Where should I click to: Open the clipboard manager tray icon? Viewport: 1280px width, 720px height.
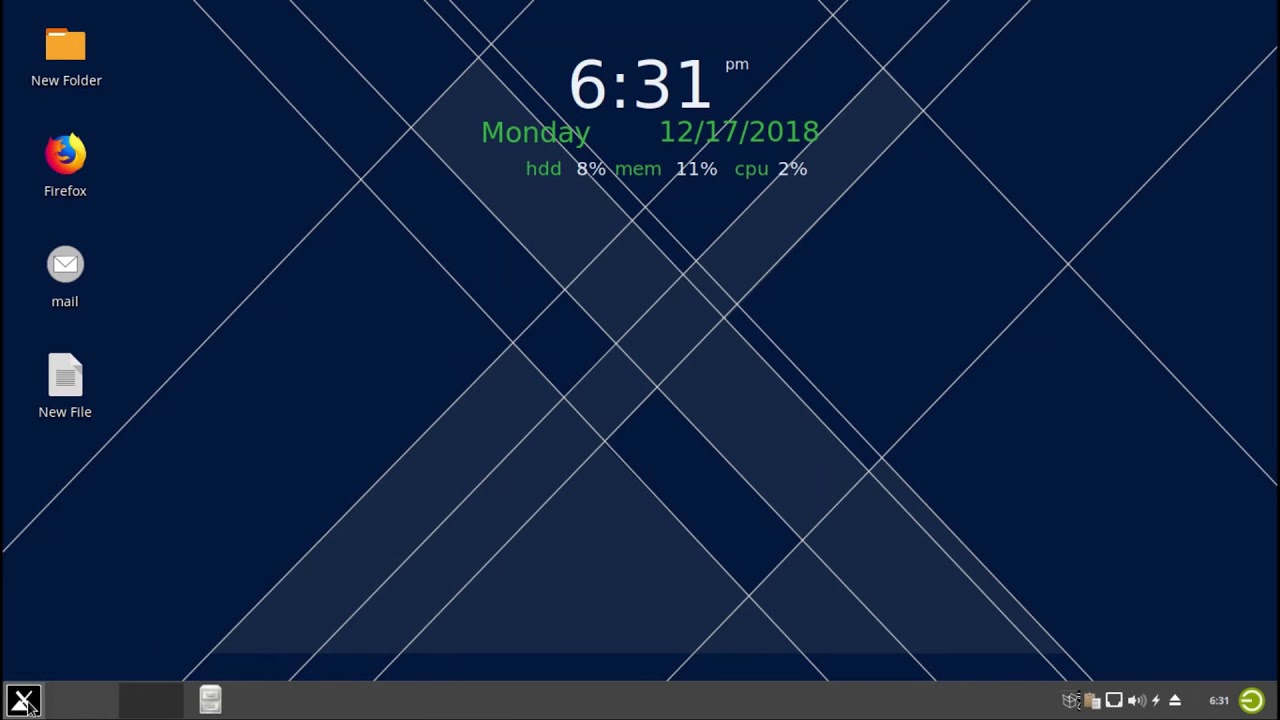tap(1092, 700)
